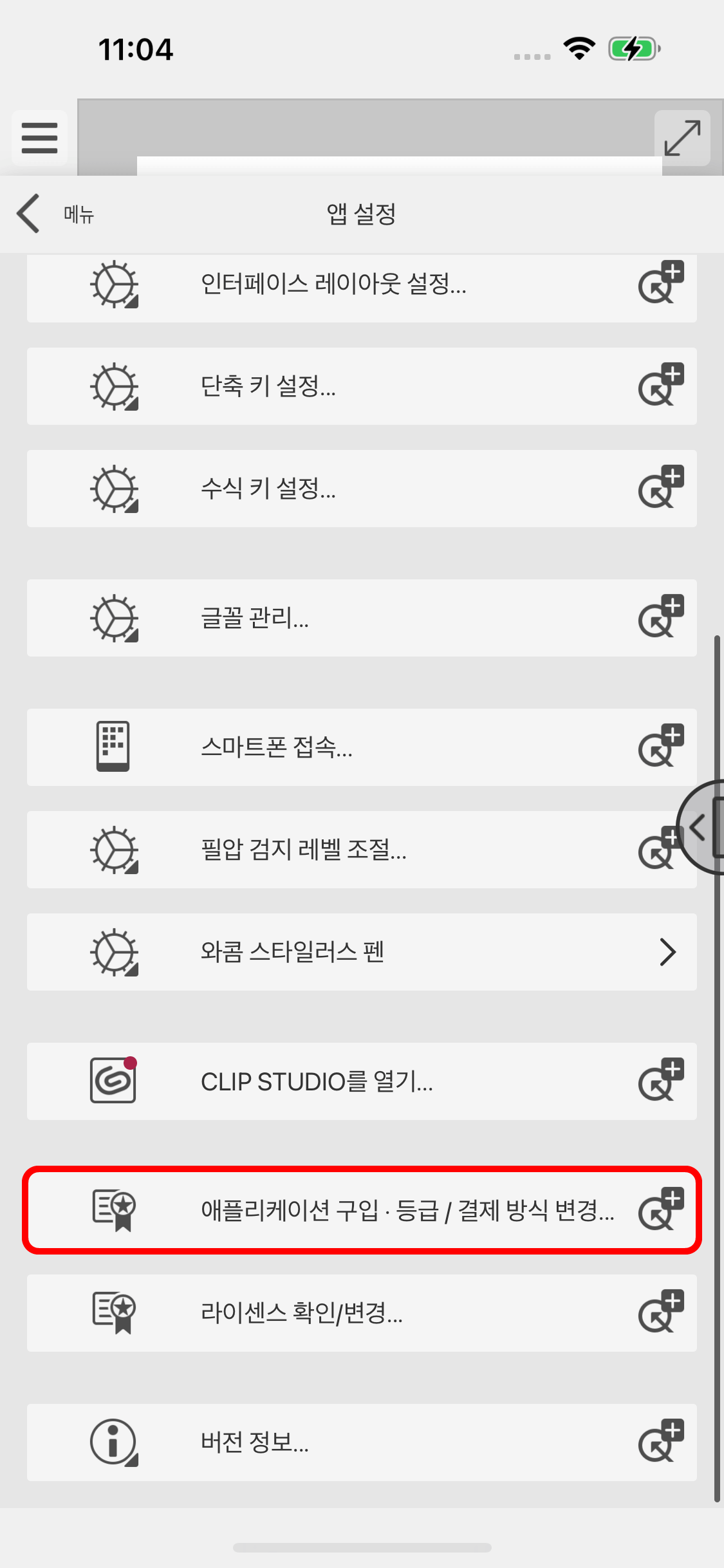Expand canvas with the fullscreen arrows icon
724x1568 pixels.
682,138
